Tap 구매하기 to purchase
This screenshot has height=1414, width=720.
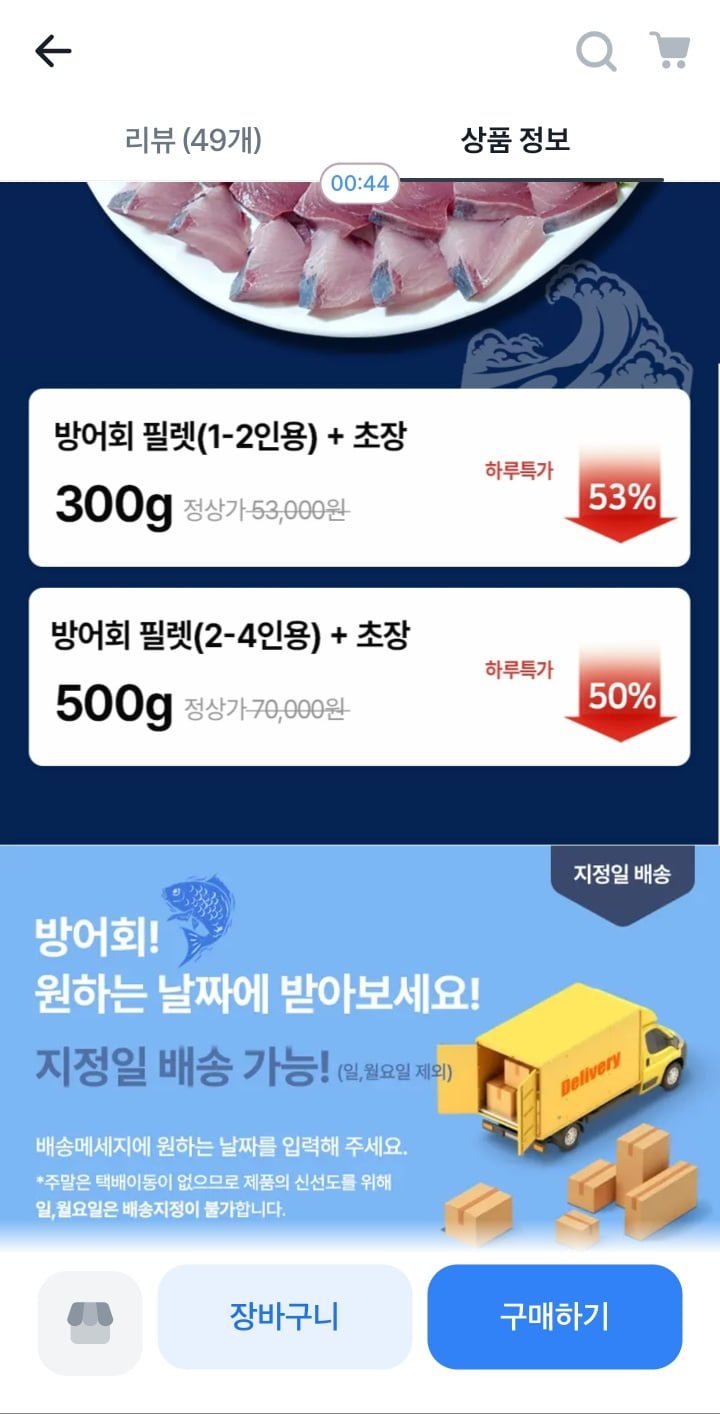pos(555,1317)
